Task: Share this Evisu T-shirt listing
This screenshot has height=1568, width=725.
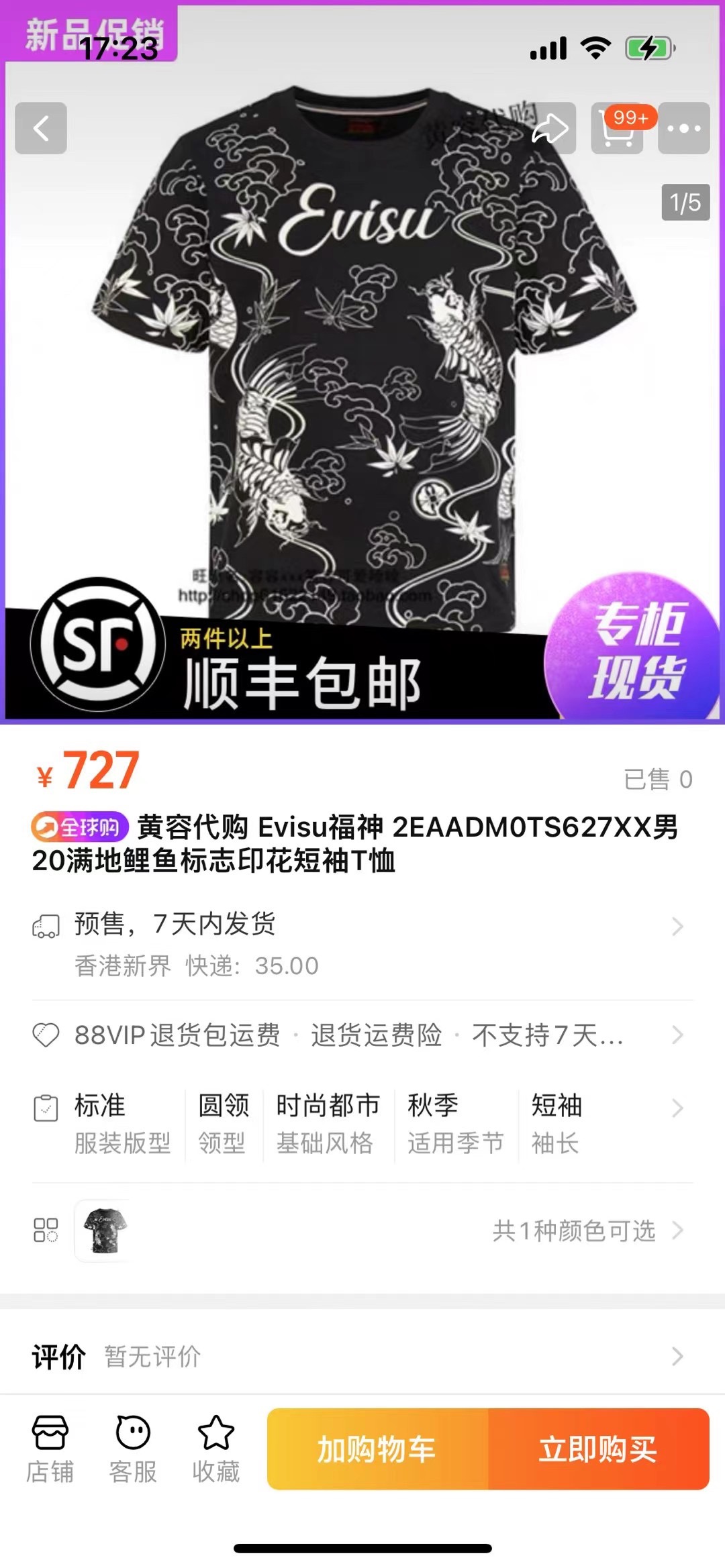Action: [x=550, y=128]
